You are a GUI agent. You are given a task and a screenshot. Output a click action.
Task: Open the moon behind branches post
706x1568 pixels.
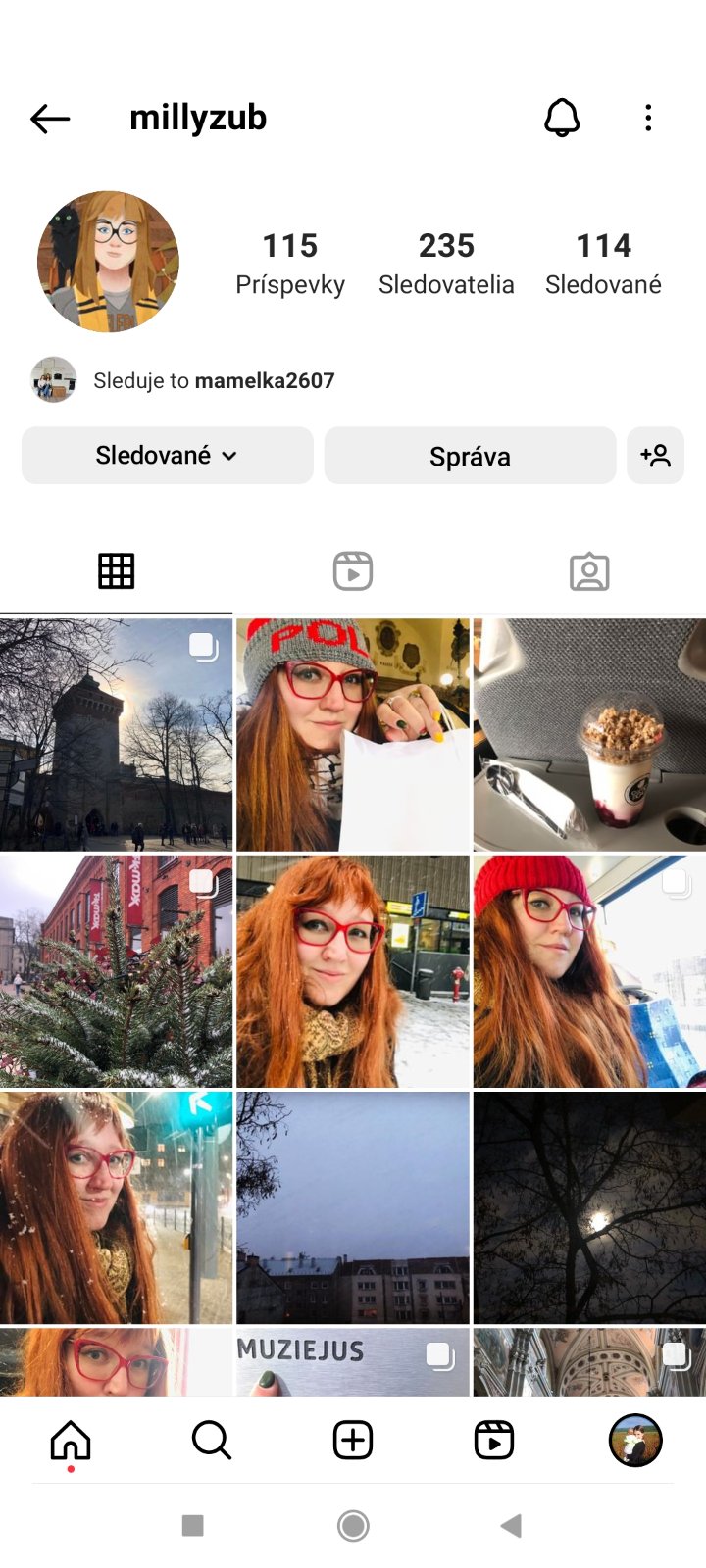(589, 1207)
